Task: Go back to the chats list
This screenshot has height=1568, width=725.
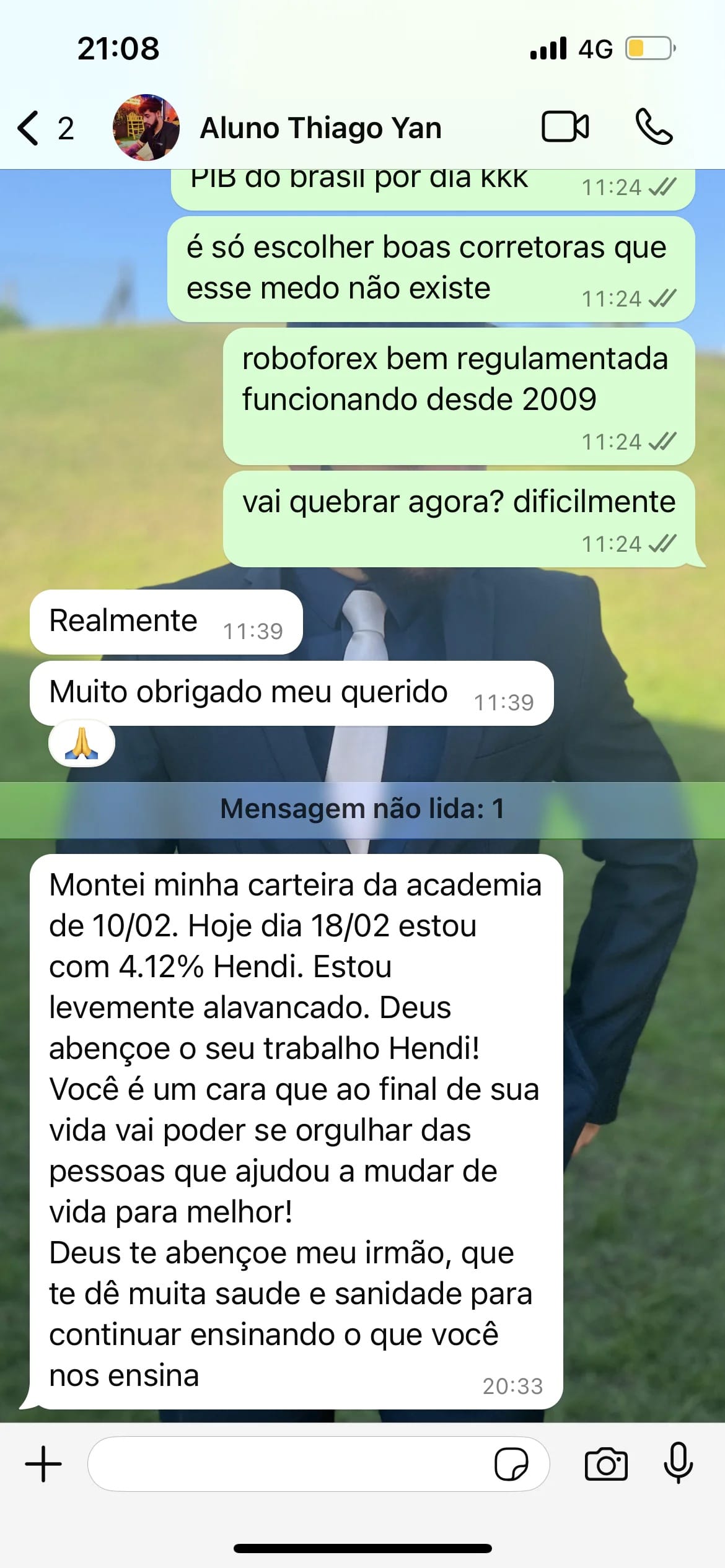Action: (43, 128)
